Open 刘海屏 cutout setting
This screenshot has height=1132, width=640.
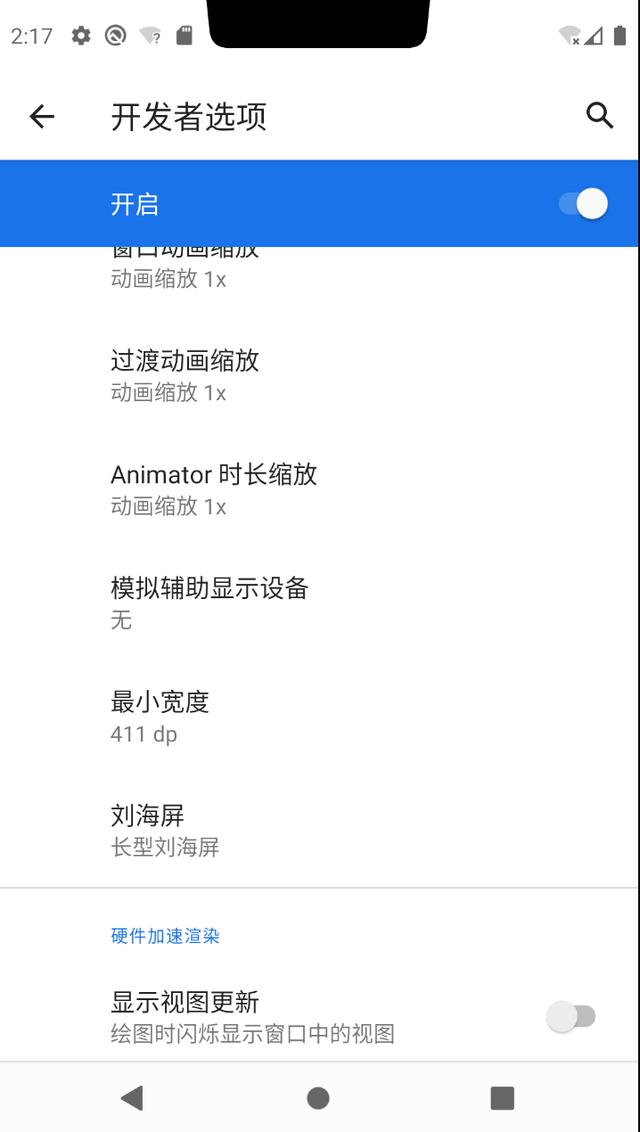(x=320, y=830)
